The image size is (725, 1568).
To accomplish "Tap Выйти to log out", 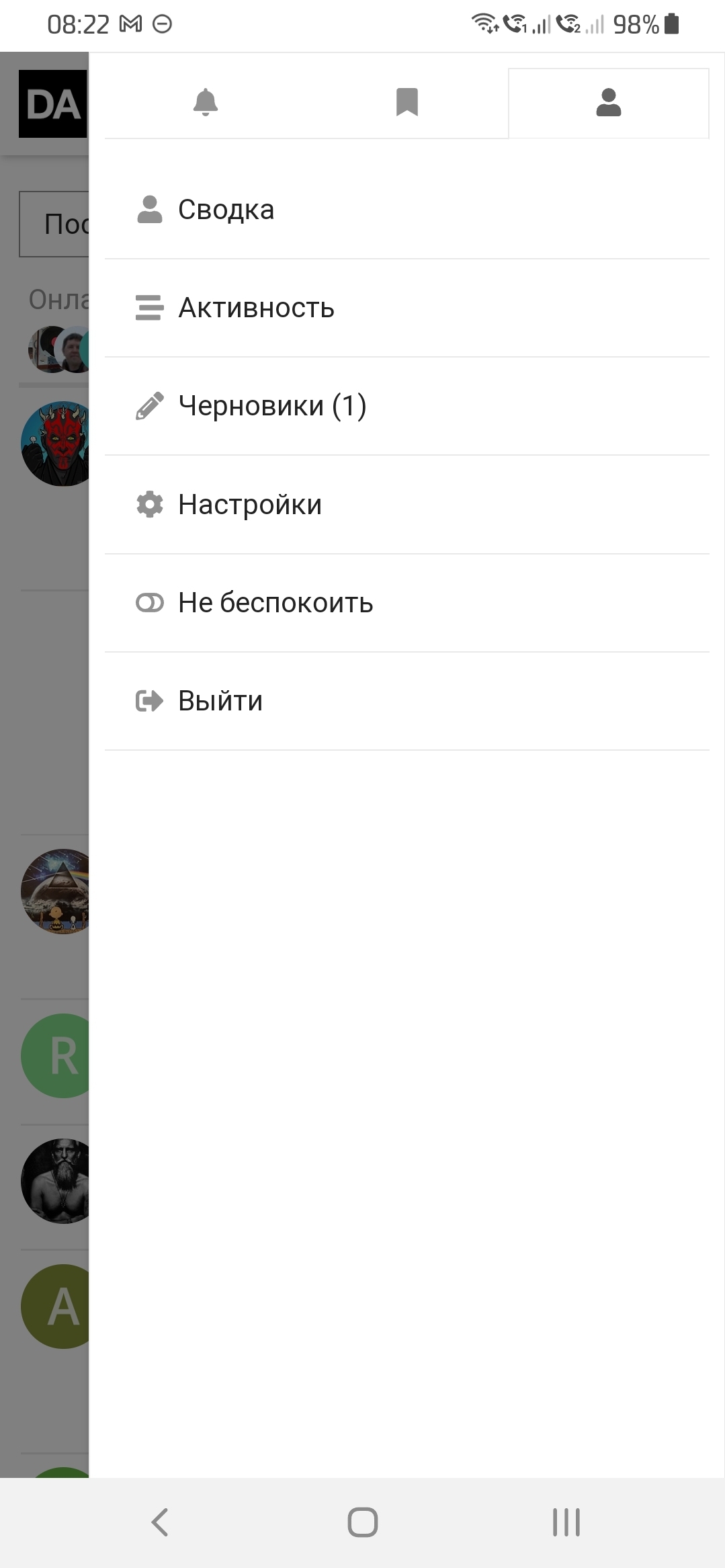I will coord(220,701).
